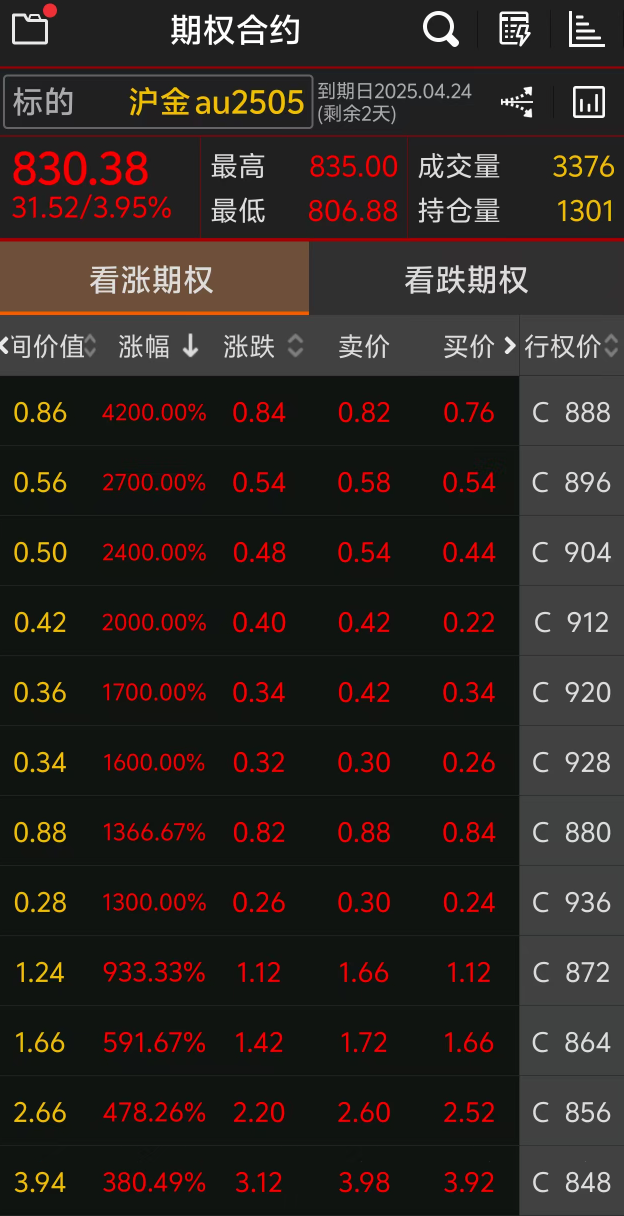This screenshot has height=1216, width=624.
Task: Open the T-quote layout icon
Action: (x=517, y=102)
